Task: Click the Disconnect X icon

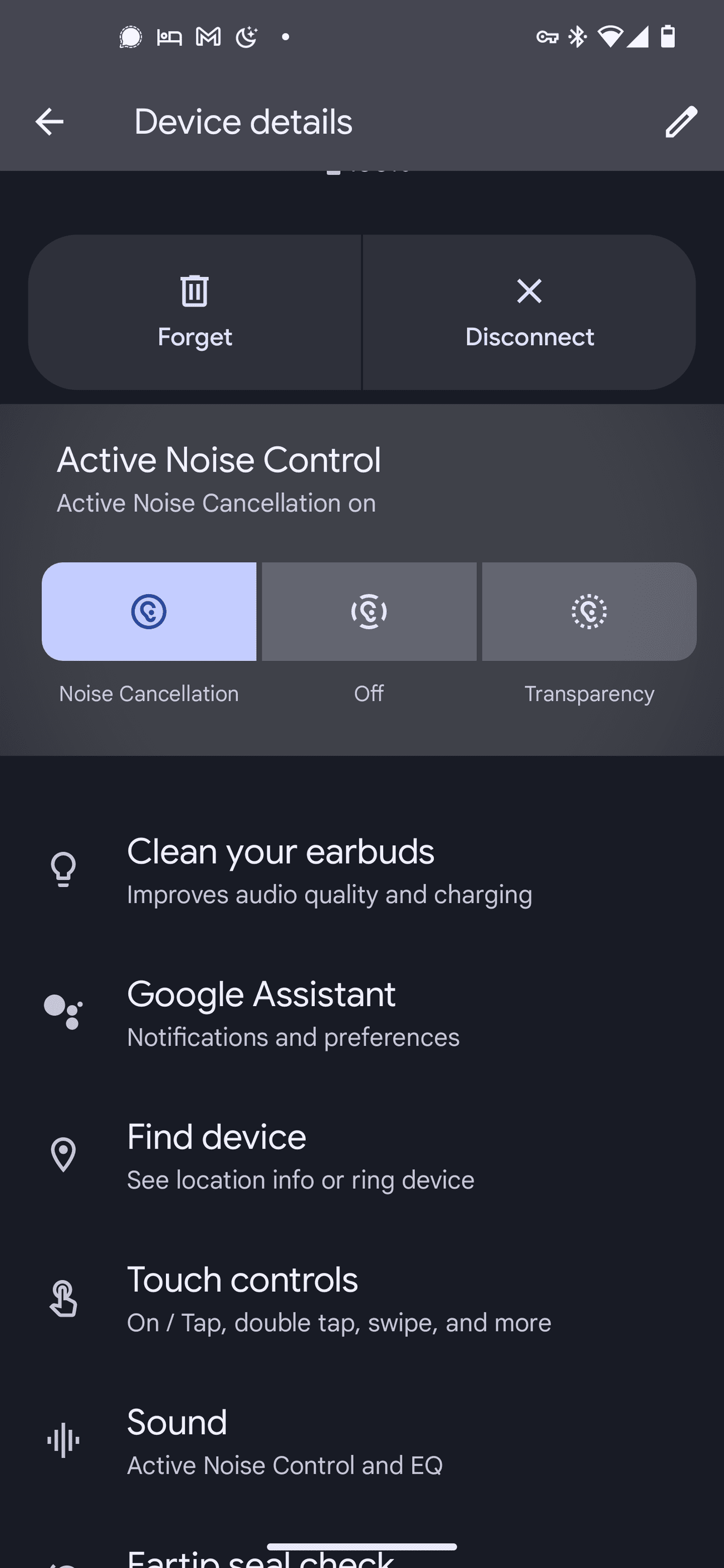Action: coord(529,291)
